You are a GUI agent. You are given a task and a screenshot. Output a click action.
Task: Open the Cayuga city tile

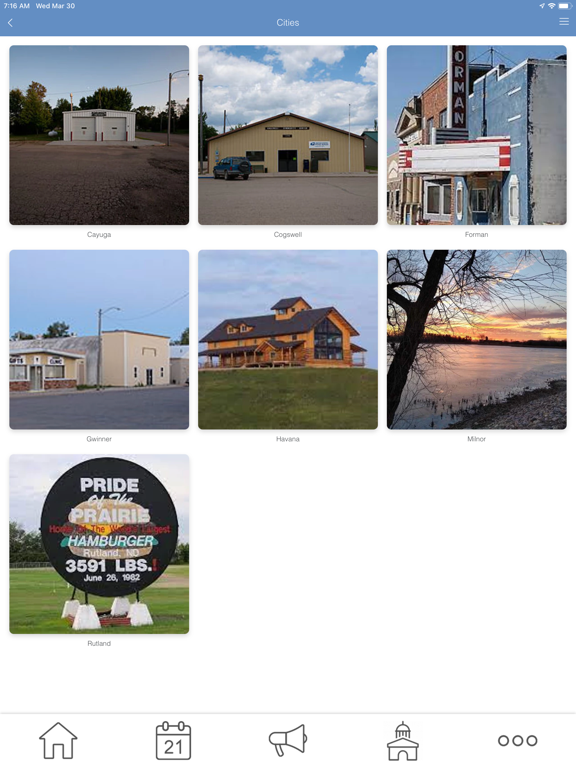pos(99,135)
